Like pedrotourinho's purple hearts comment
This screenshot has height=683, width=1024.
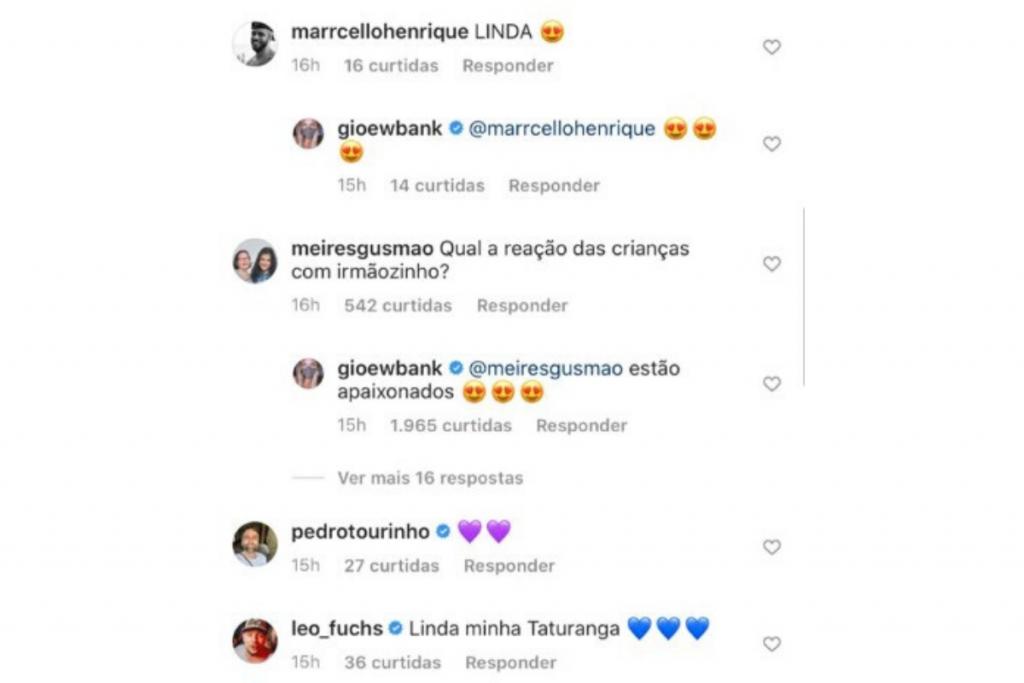pos(771,547)
